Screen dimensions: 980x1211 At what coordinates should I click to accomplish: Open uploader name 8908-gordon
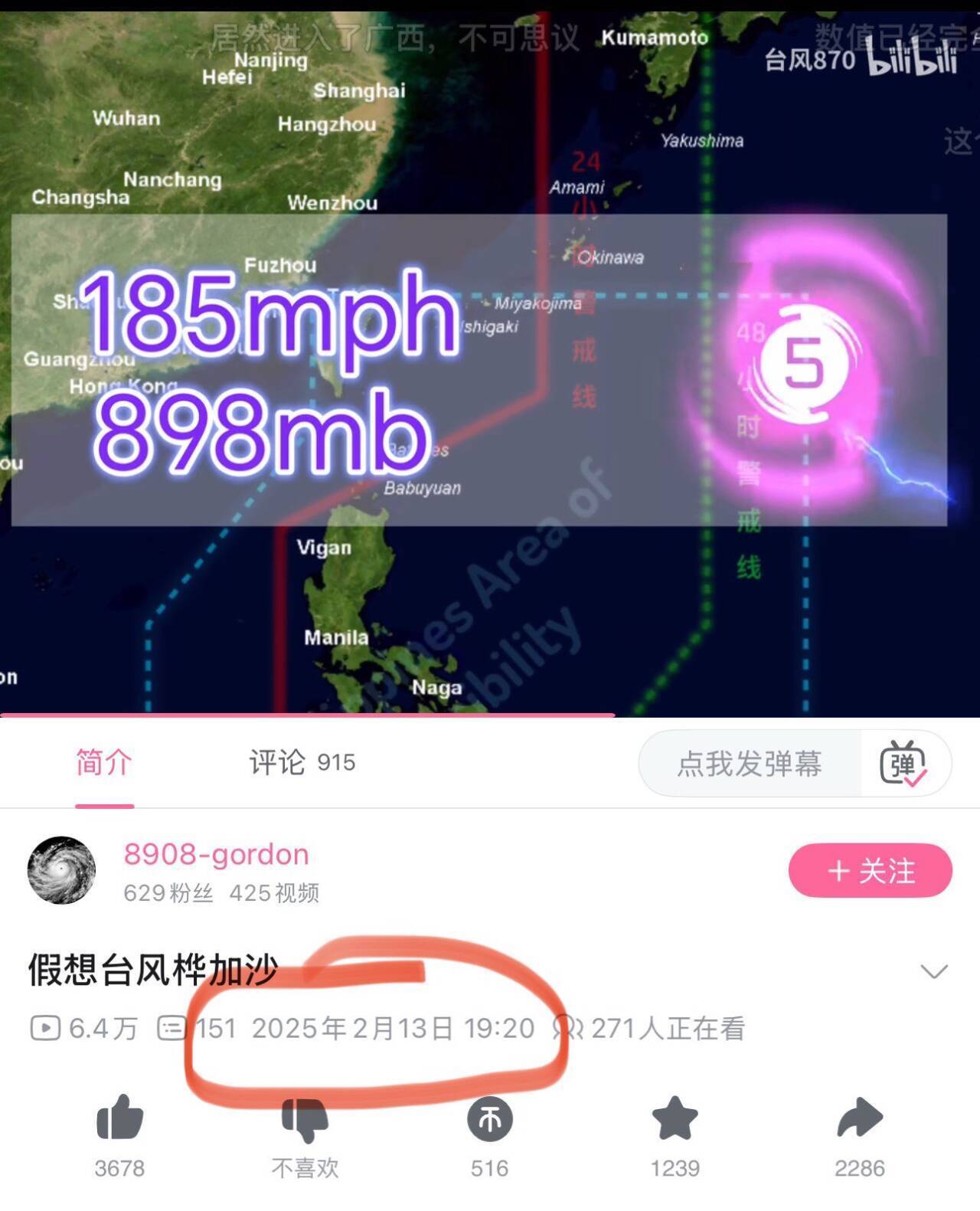point(216,854)
